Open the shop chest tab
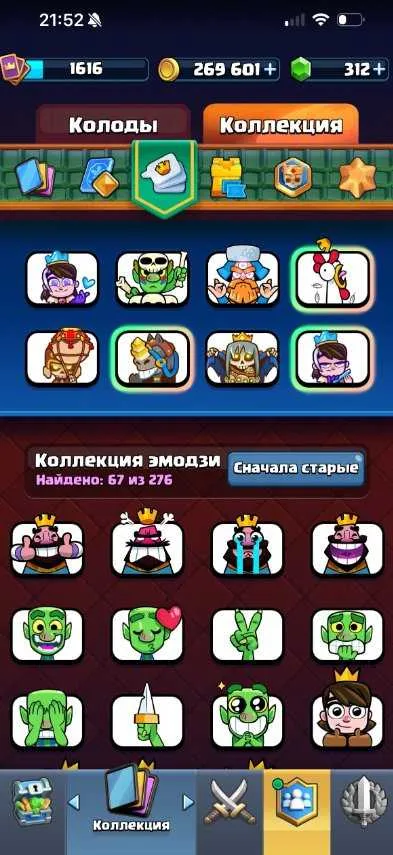 click(33, 802)
